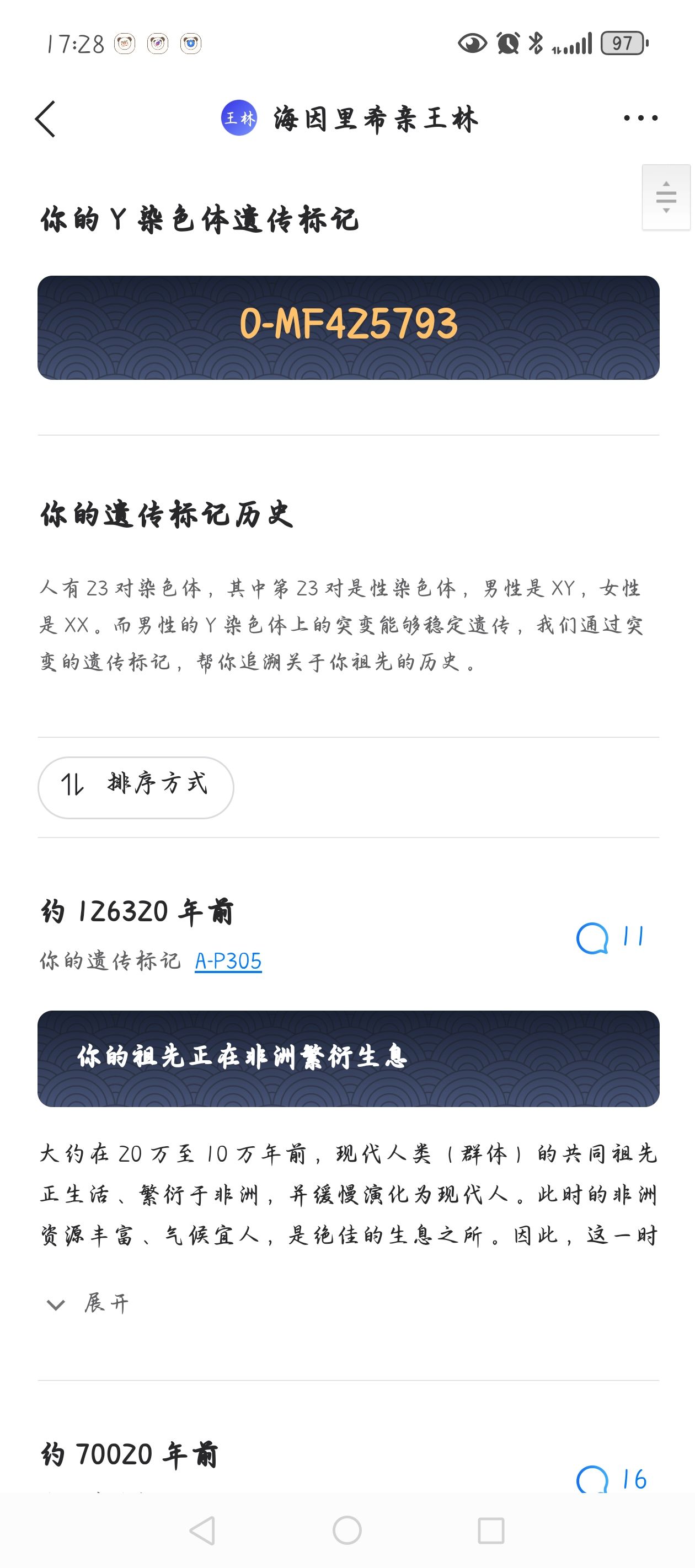Expand the African ancestors text with 展开

click(89, 1303)
